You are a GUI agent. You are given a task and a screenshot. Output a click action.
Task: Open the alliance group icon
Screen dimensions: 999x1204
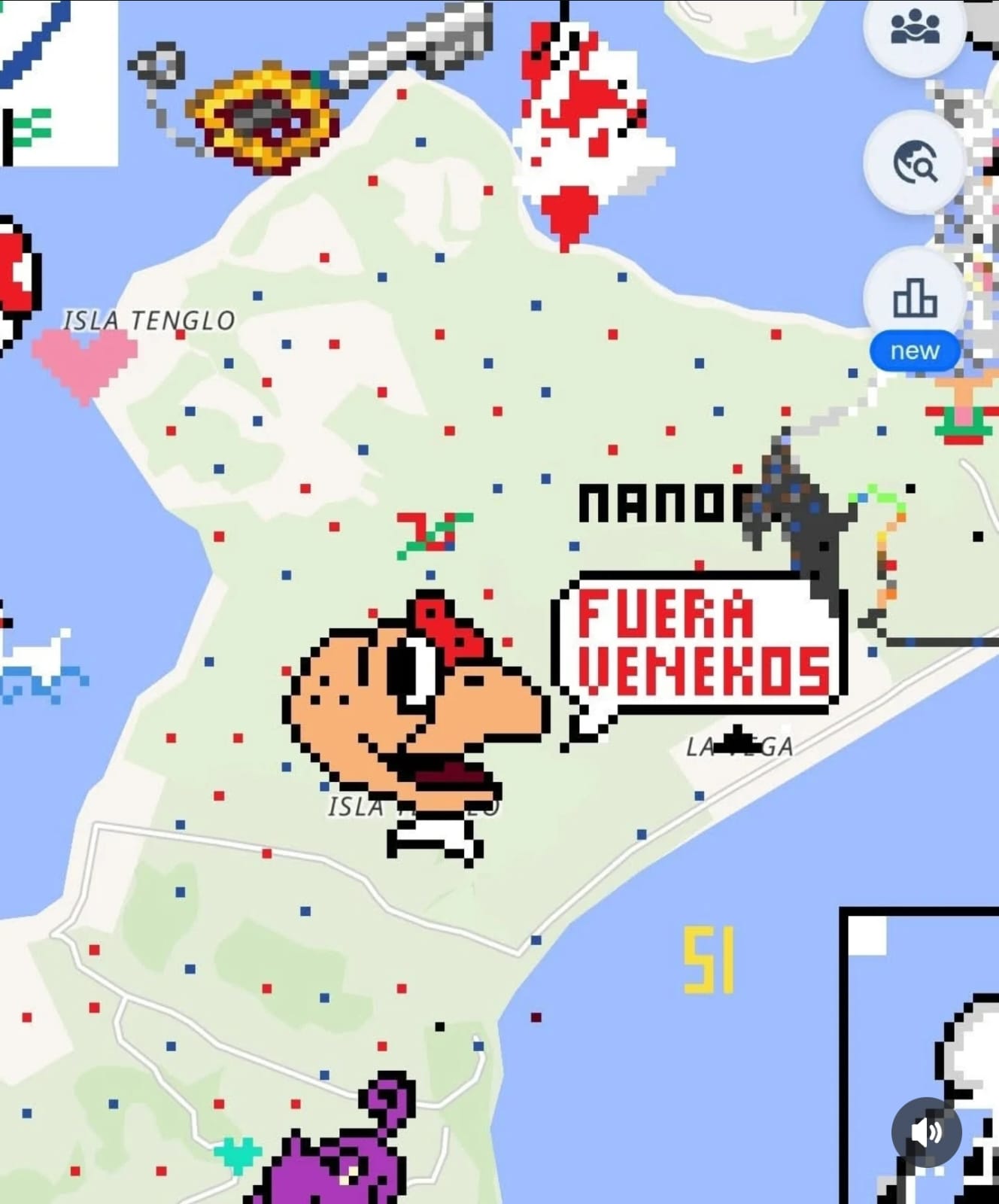[x=915, y=28]
